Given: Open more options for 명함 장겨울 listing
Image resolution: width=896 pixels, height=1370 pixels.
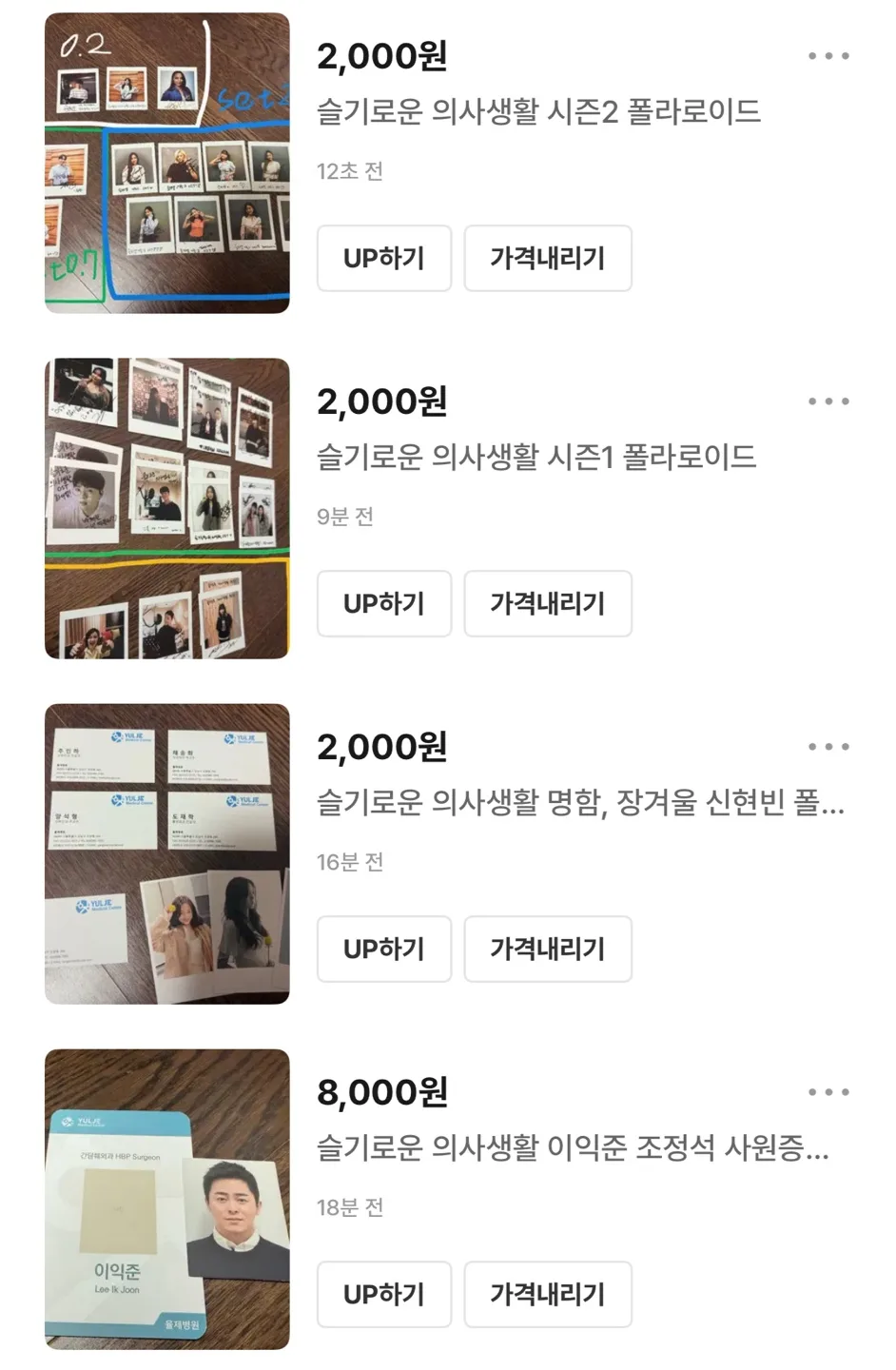Looking at the screenshot, I should coord(828,747).
